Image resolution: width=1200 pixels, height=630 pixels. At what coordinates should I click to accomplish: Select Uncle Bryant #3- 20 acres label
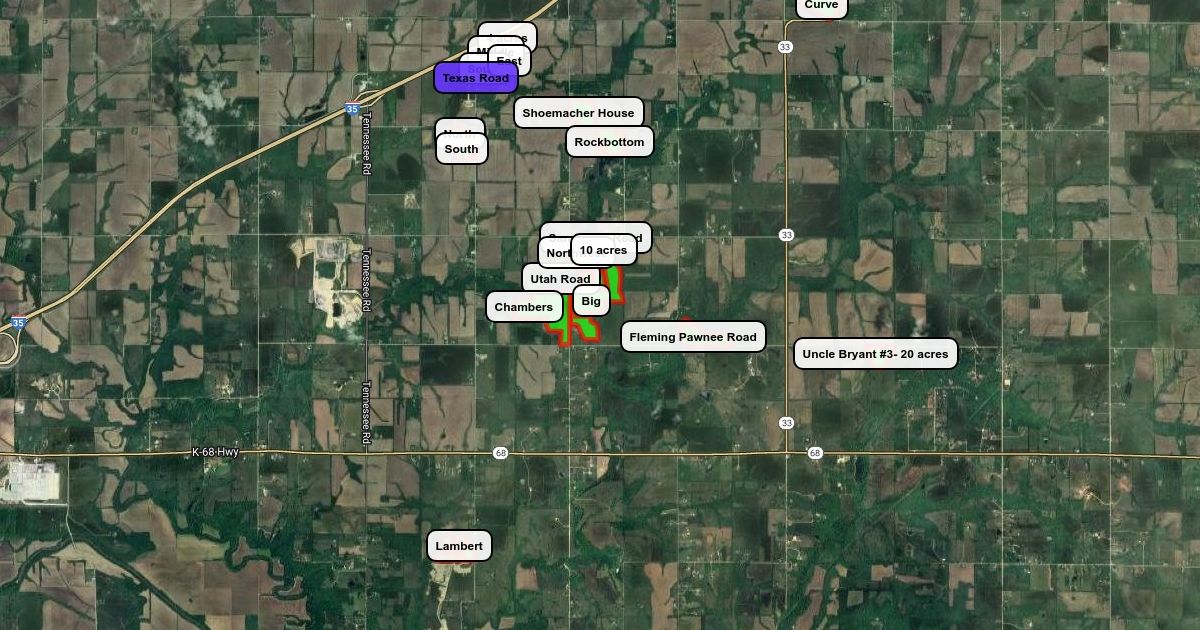pyautogui.click(x=875, y=354)
